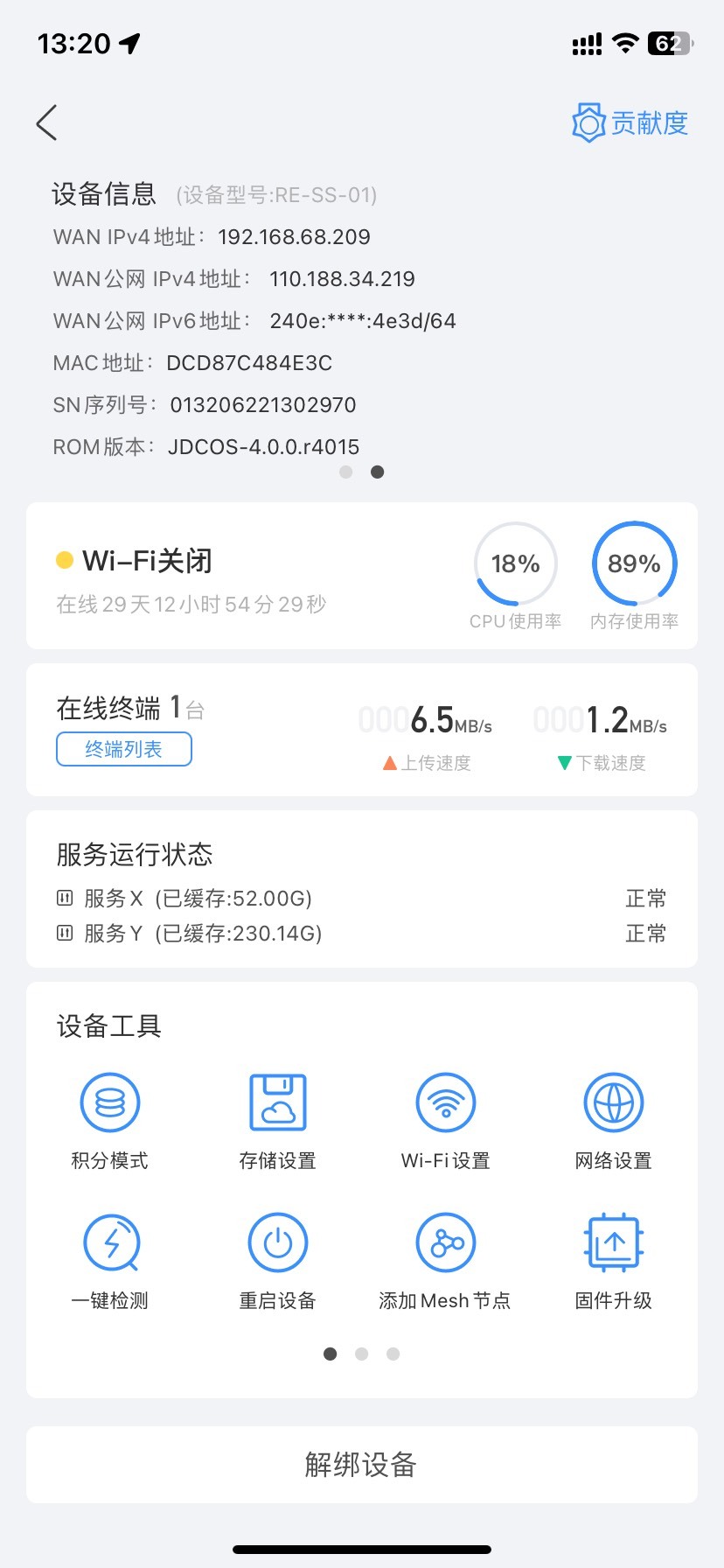Open Wi-Fi设置 settings
Viewport: 724px width, 1568px height.
click(445, 1122)
